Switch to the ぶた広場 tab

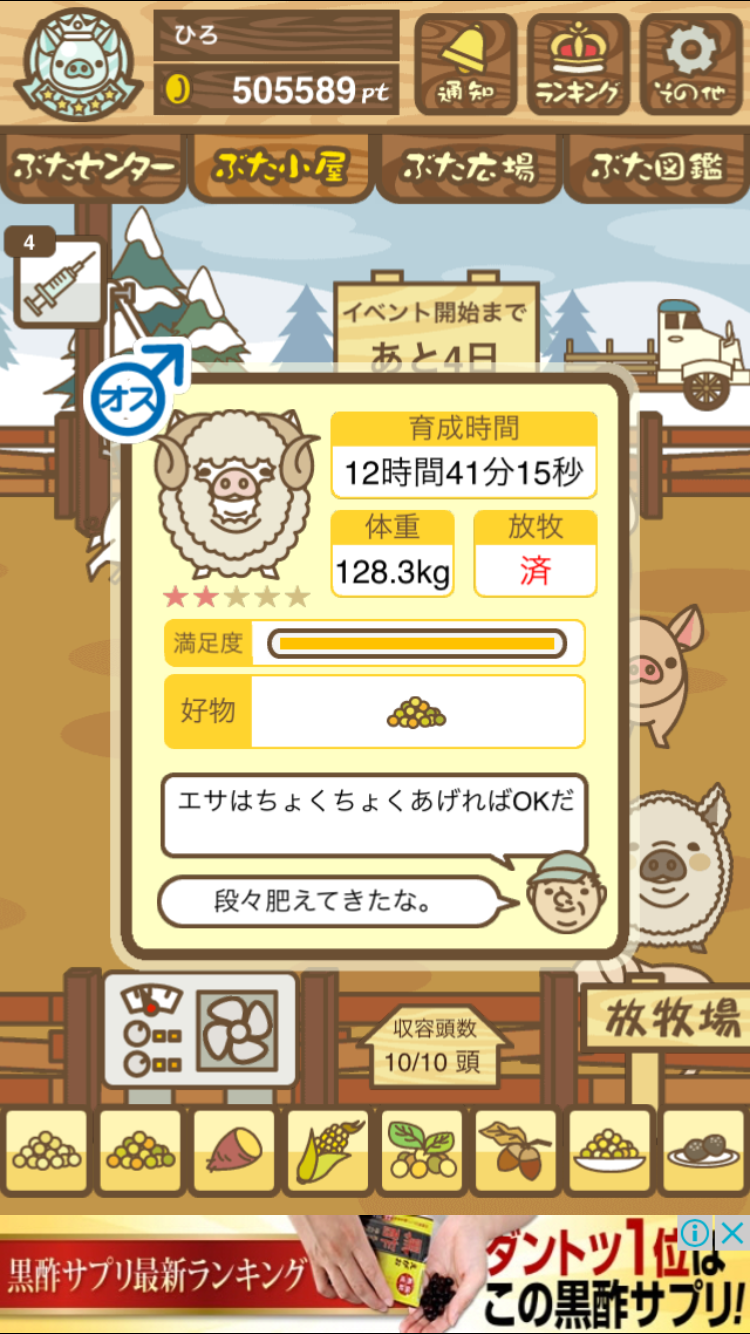[468, 167]
